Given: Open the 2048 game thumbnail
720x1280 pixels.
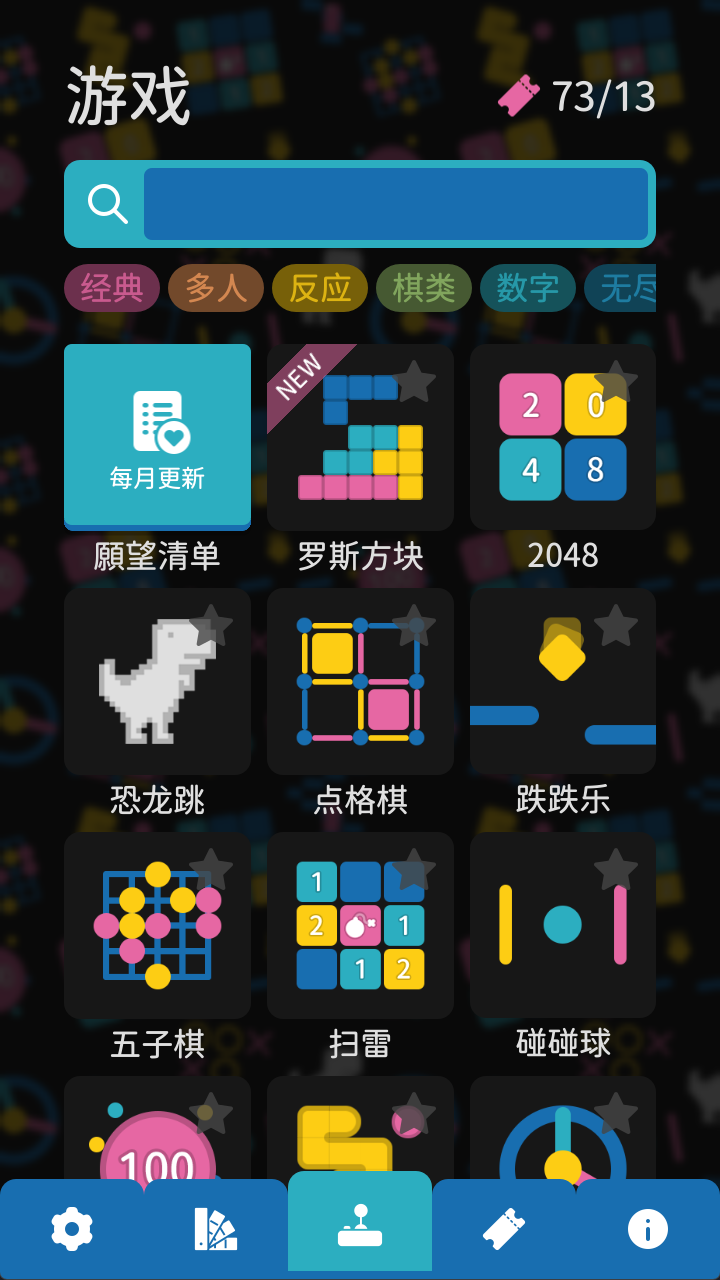Looking at the screenshot, I should (563, 437).
